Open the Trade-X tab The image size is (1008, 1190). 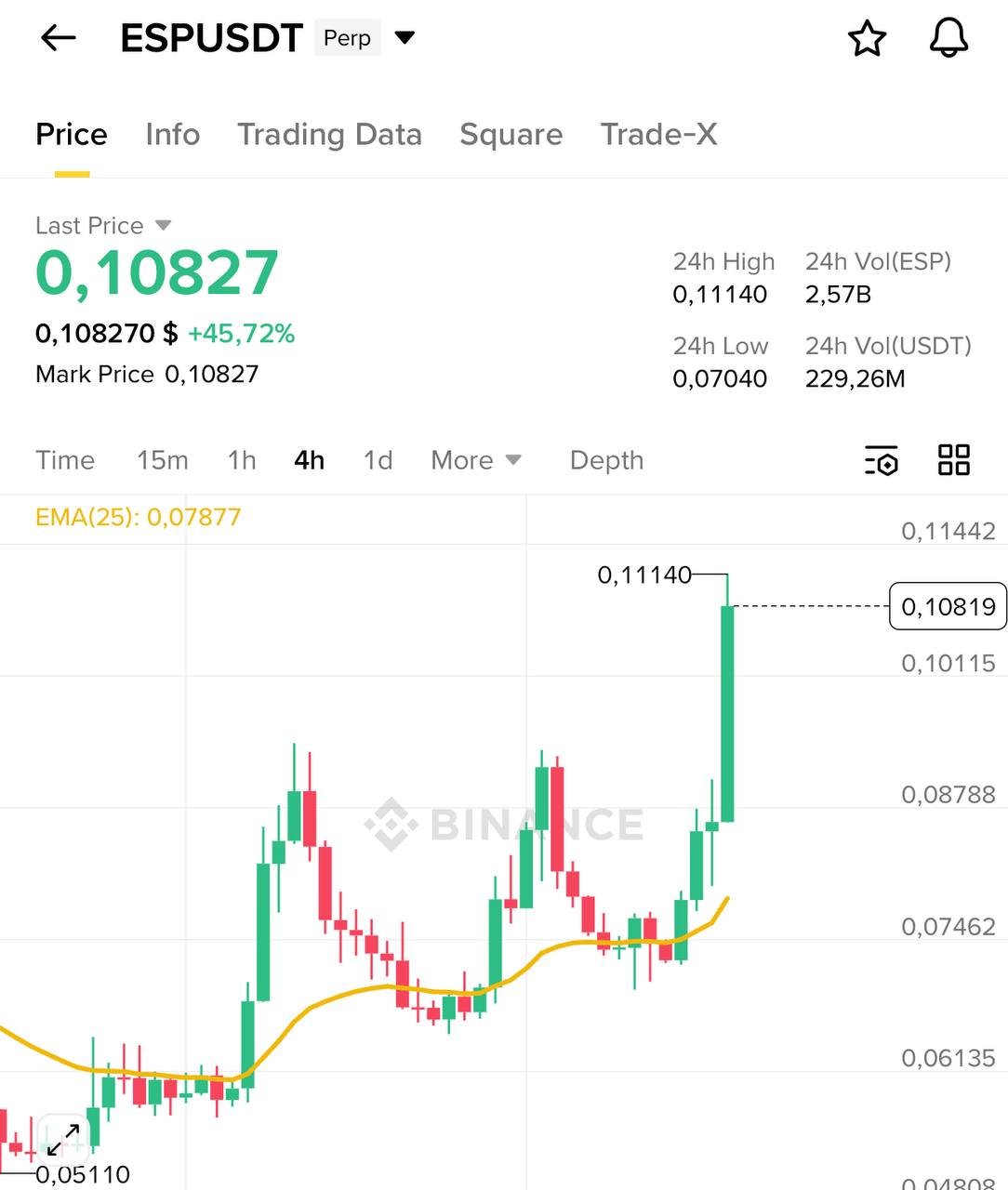coord(658,135)
